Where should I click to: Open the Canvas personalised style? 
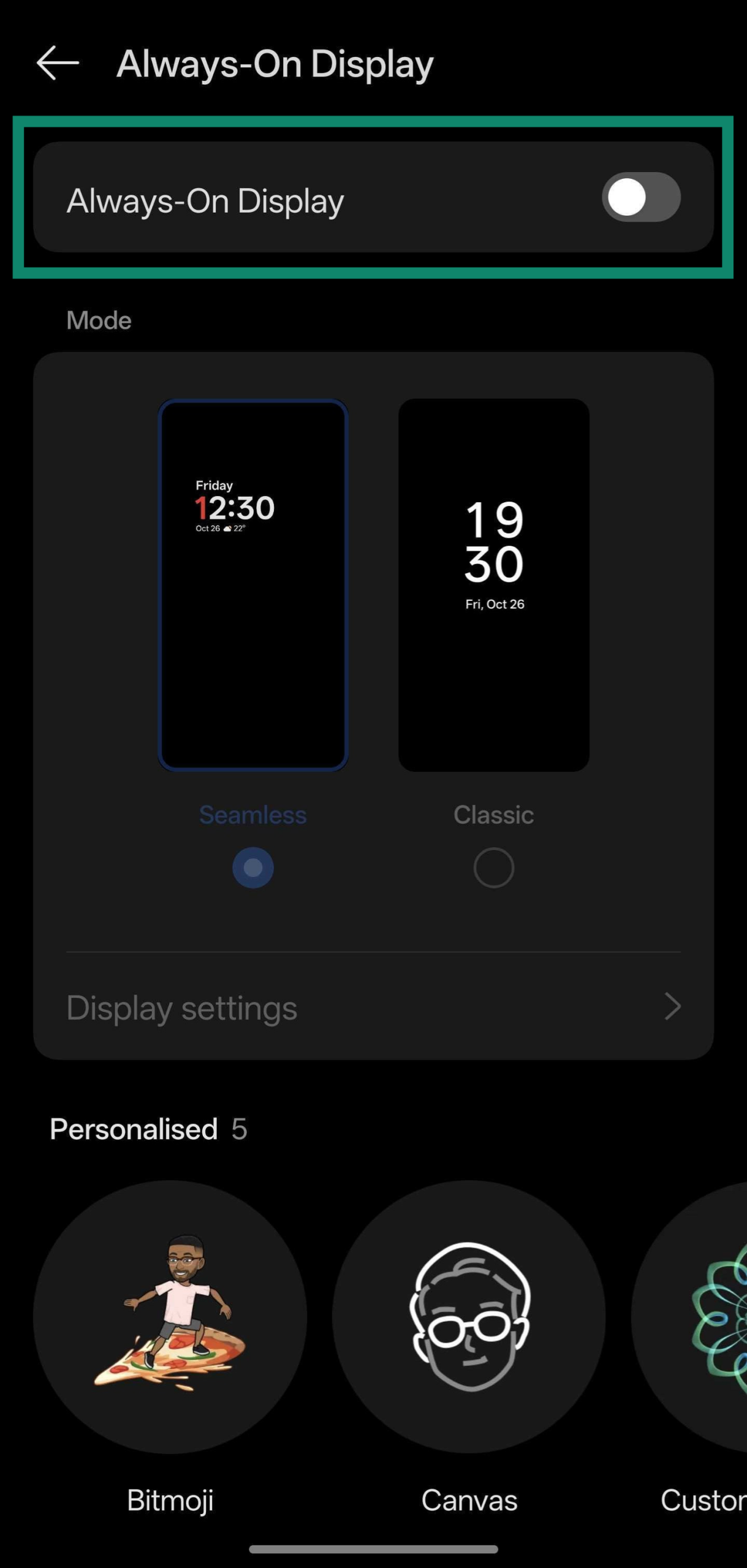pyautogui.click(x=469, y=1317)
